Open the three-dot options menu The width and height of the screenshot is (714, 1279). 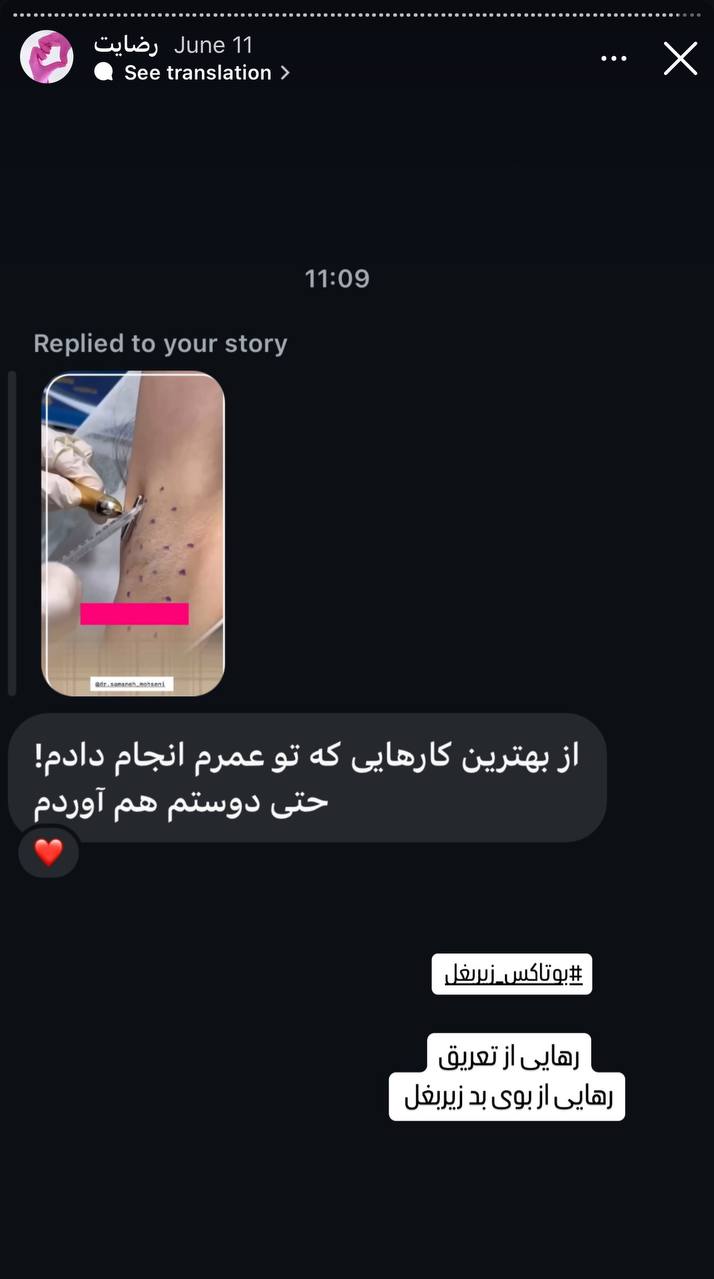[x=614, y=59]
